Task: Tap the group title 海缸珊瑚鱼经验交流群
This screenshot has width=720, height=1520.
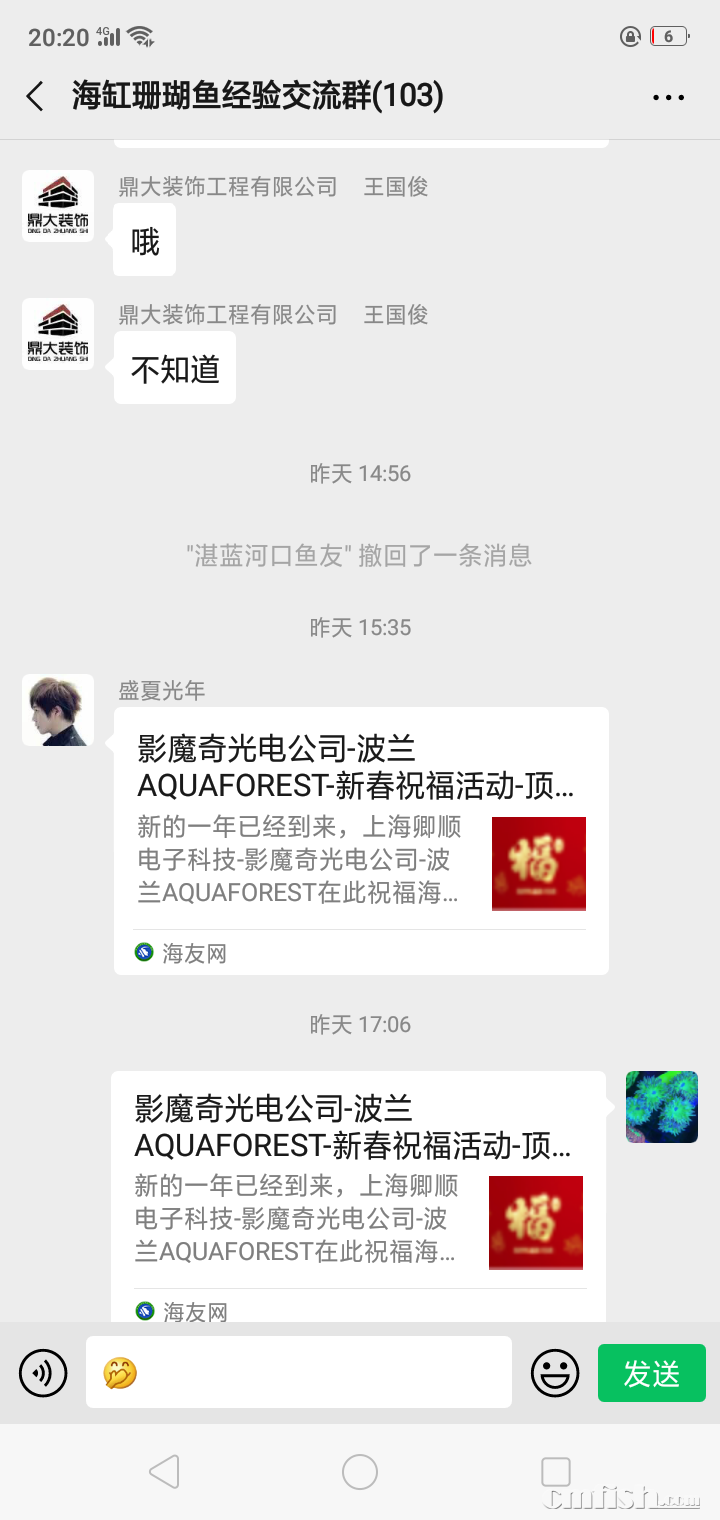Action: pos(248,97)
